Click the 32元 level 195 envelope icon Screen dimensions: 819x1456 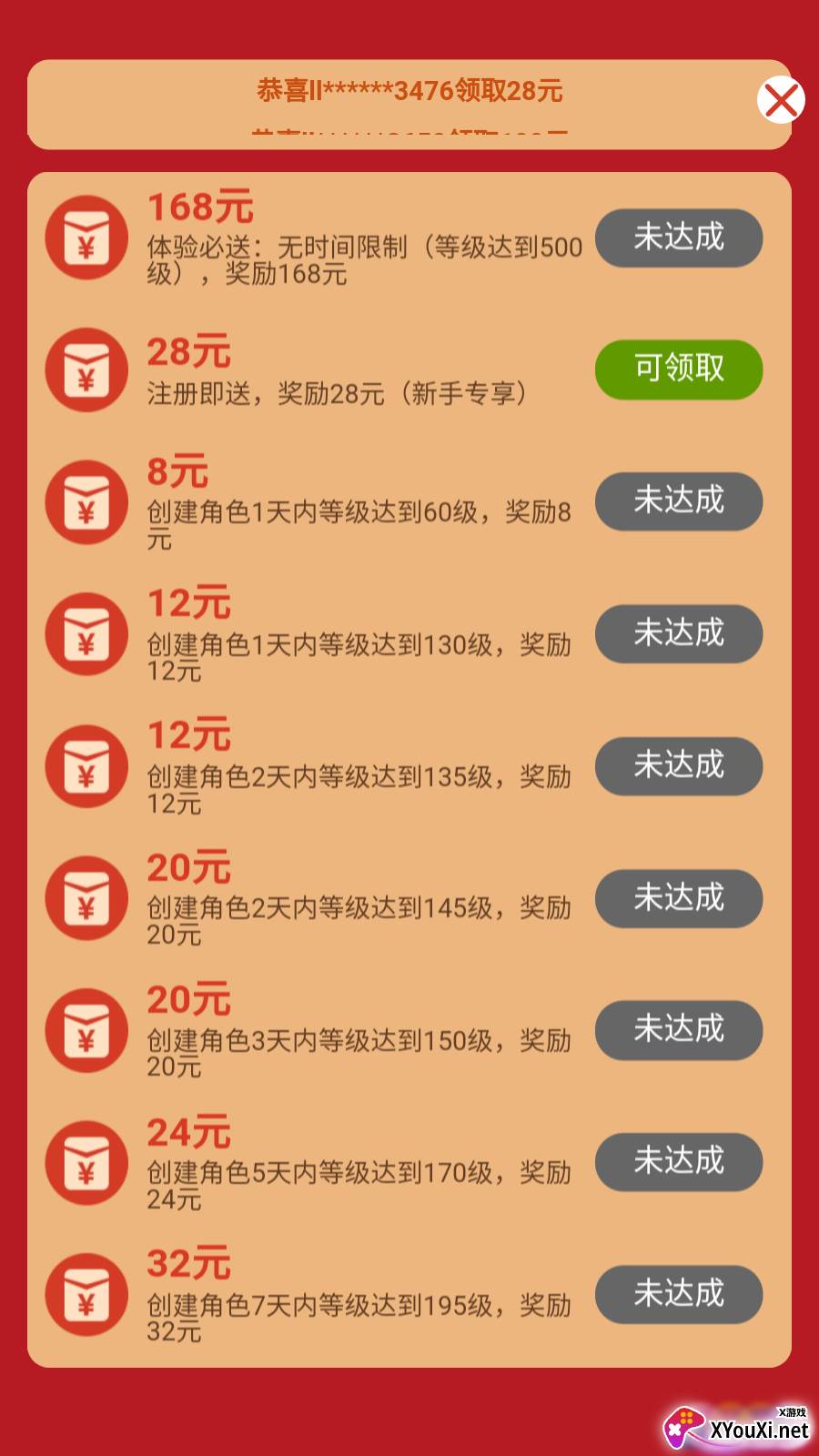point(86,1295)
